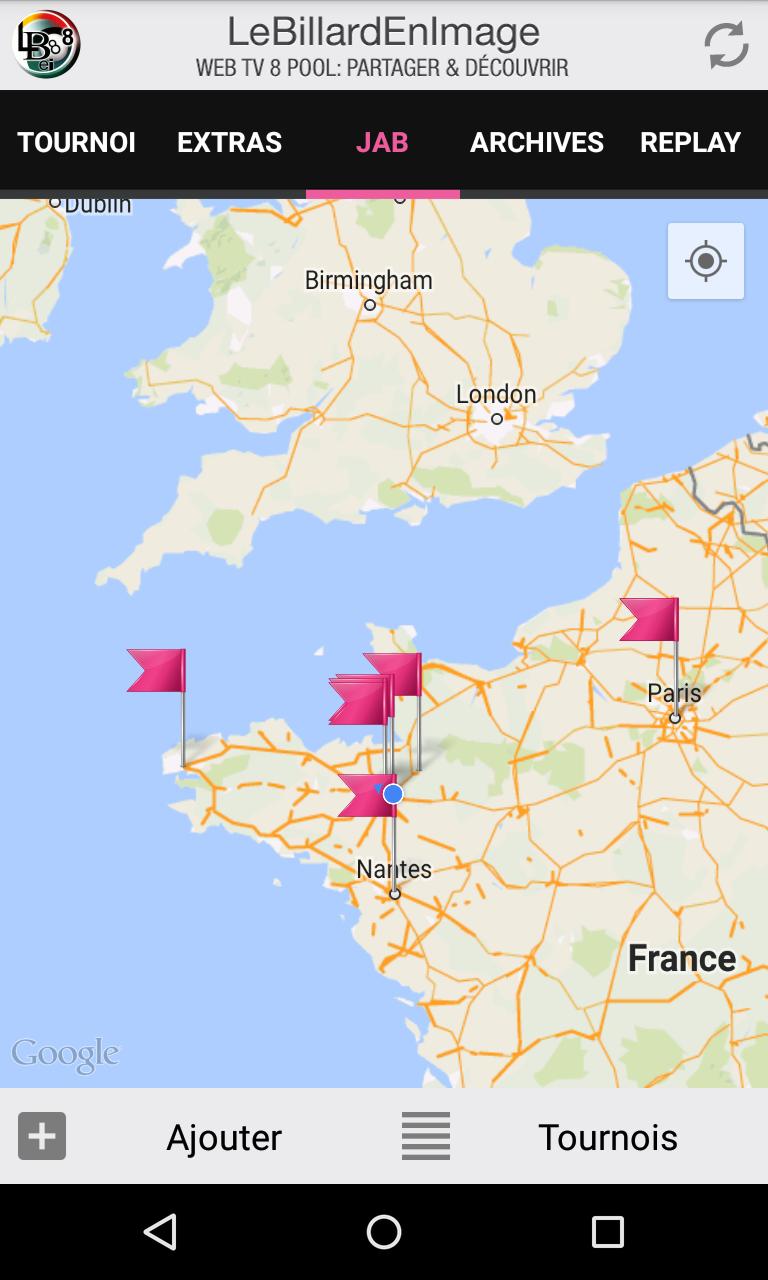Refresh using the sync icon

click(x=726, y=45)
